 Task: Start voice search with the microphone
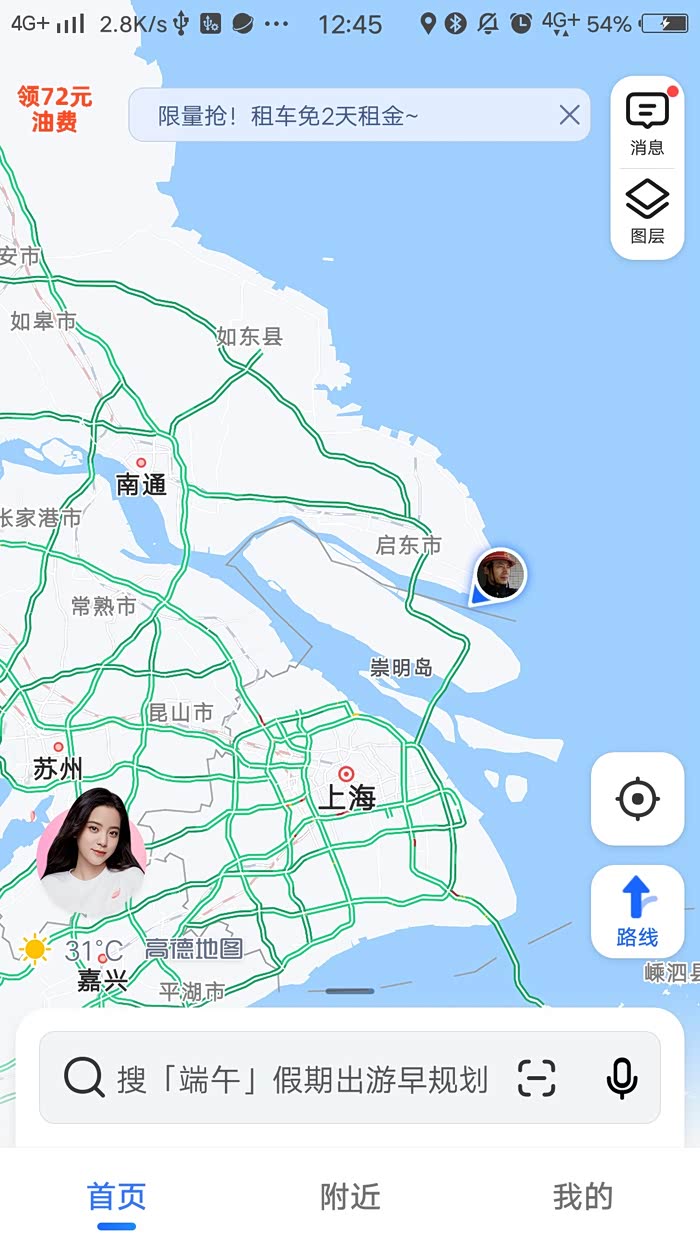pyautogui.click(x=622, y=1078)
